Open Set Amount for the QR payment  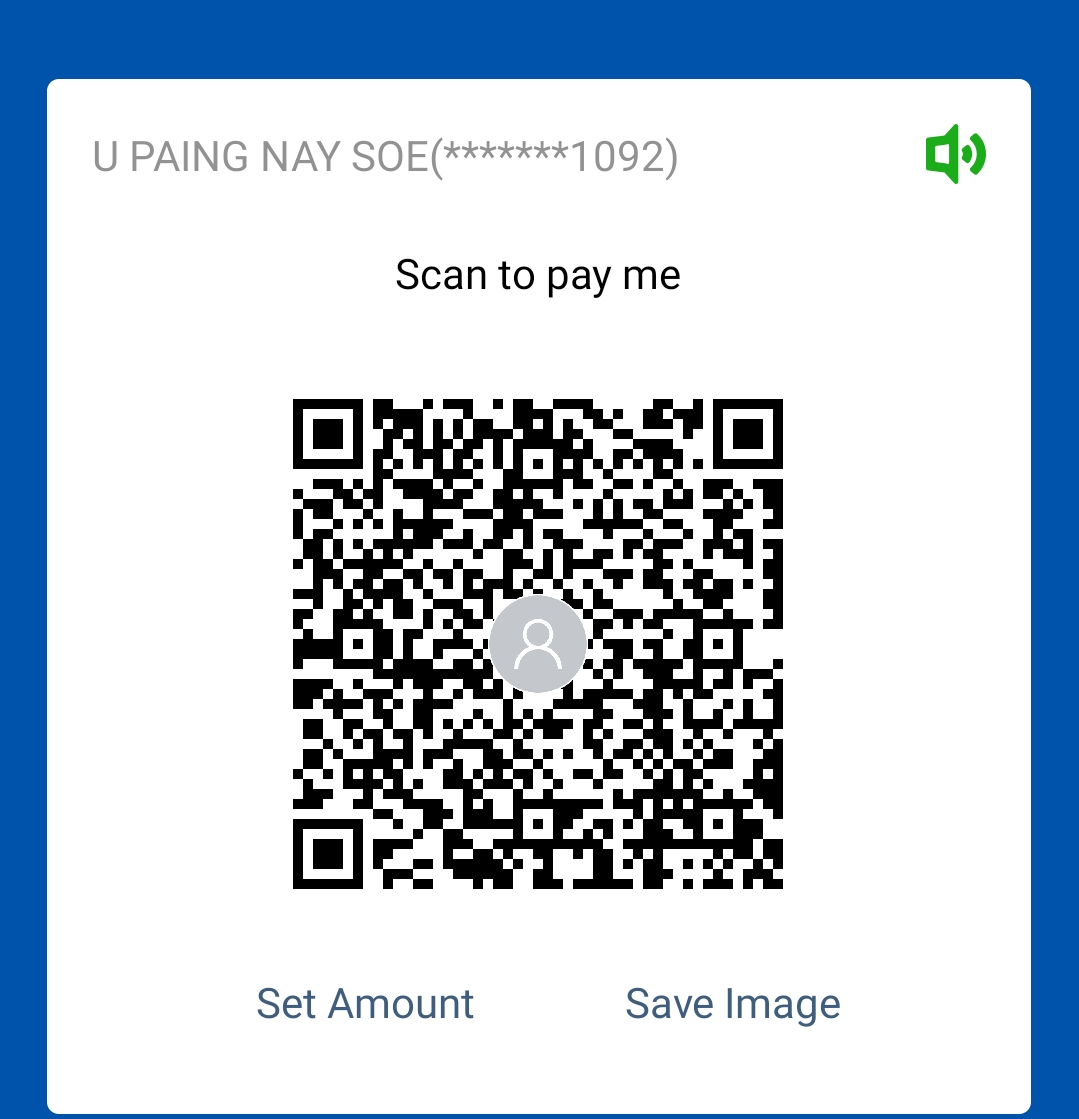(x=365, y=1003)
